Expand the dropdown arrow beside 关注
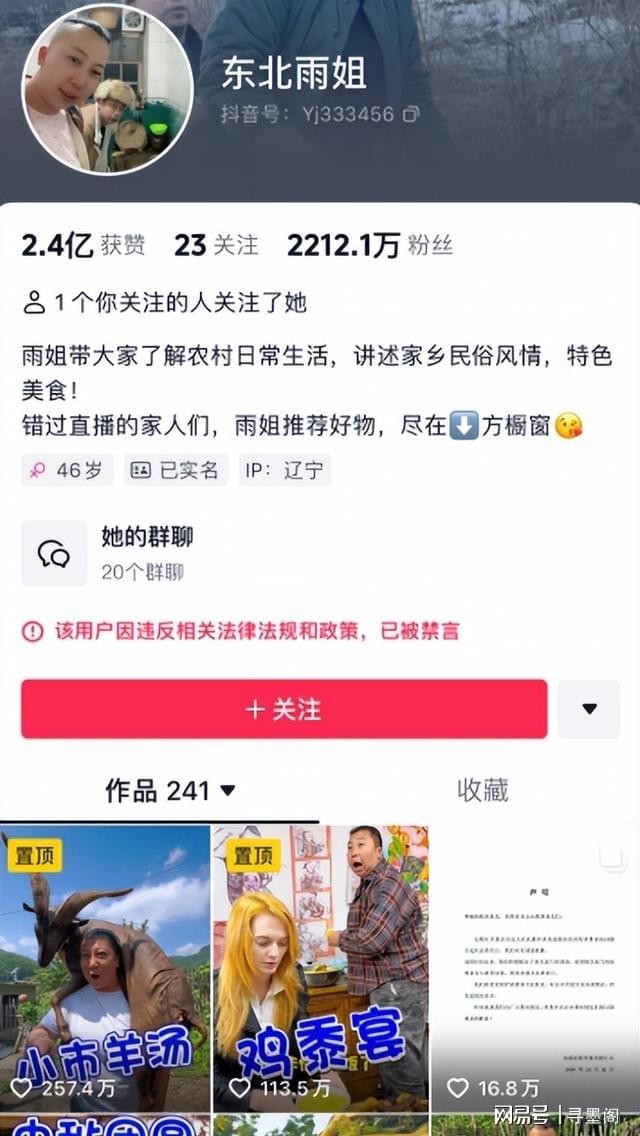Image resolution: width=640 pixels, height=1136 pixels. [x=589, y=709]
